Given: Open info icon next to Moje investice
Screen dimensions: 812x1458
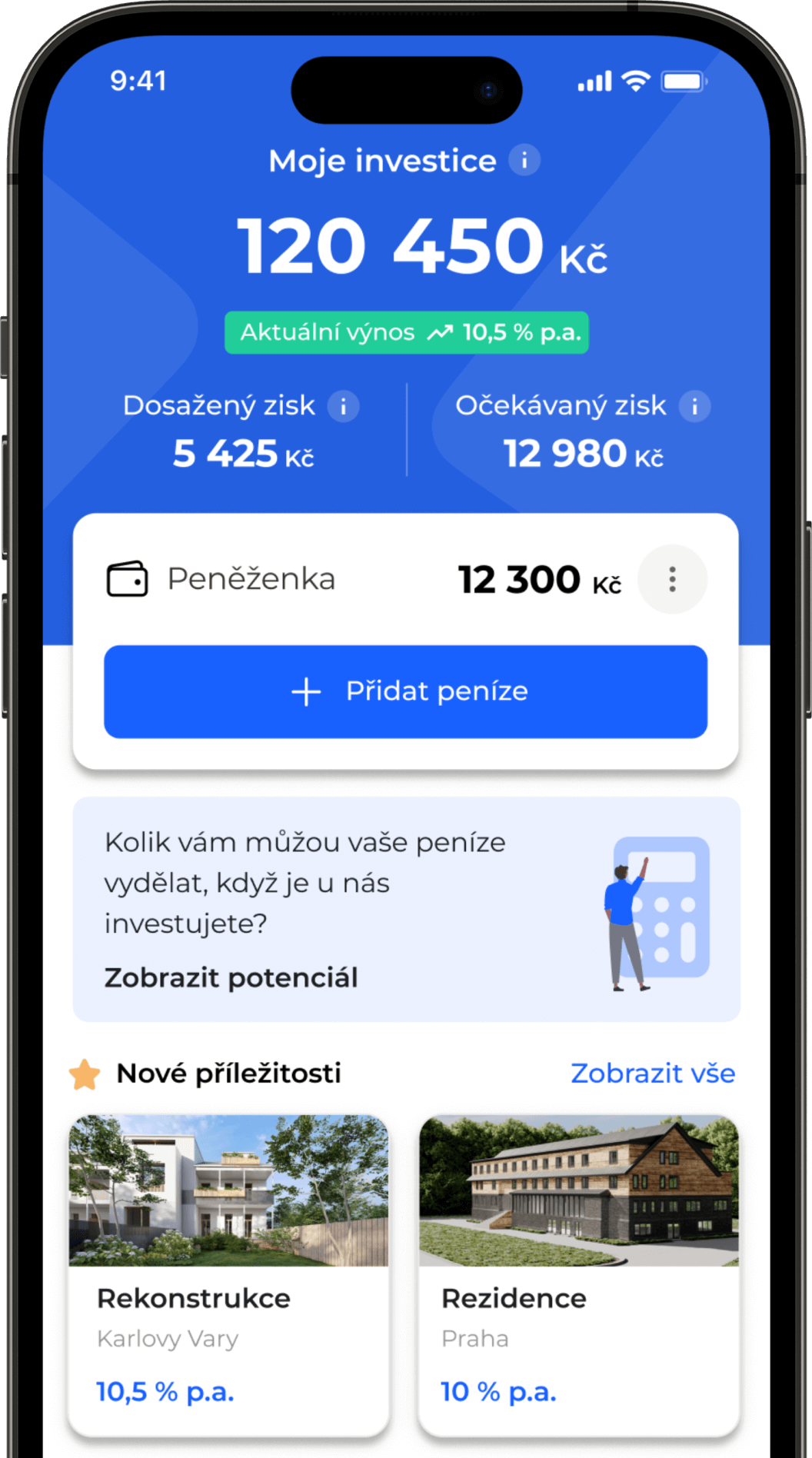Looking at the screenshot, I should 524,161.
